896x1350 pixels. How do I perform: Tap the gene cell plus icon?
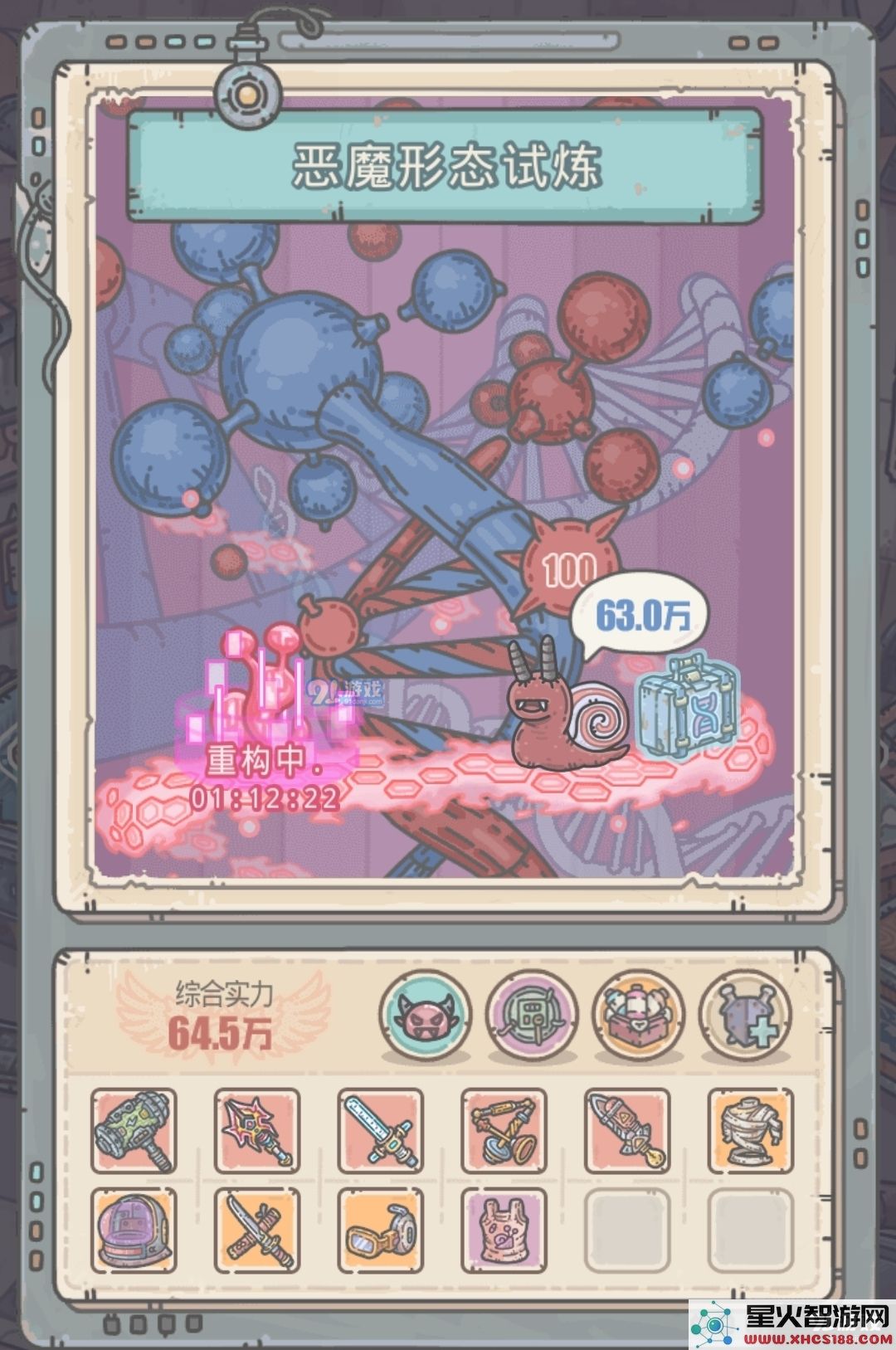(745, 1016)
